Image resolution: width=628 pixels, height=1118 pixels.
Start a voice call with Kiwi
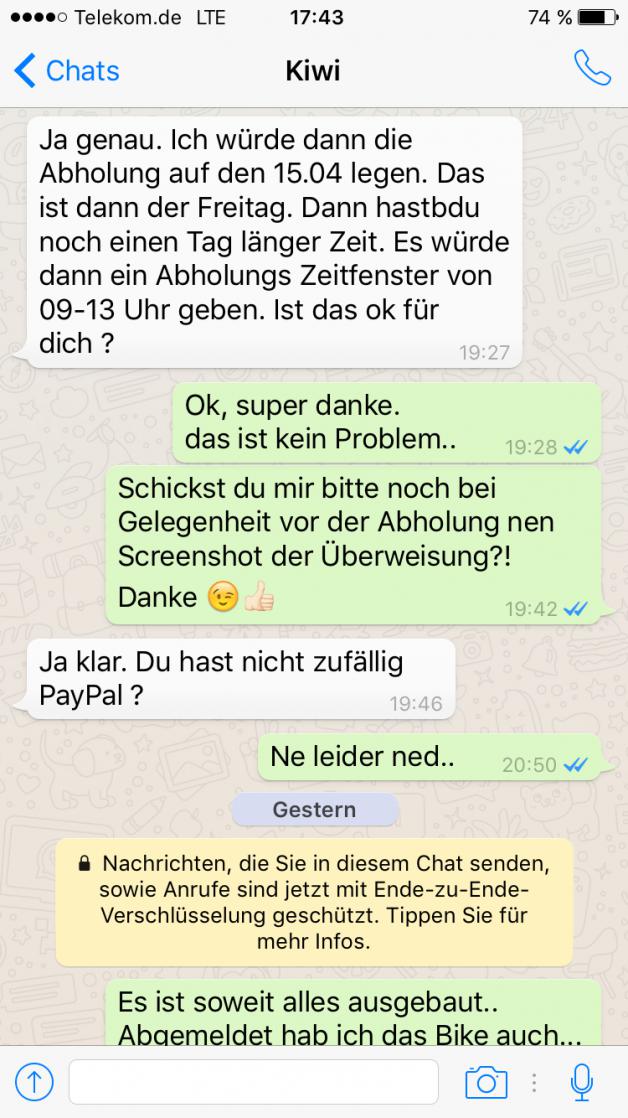click(x=591, y=68)
